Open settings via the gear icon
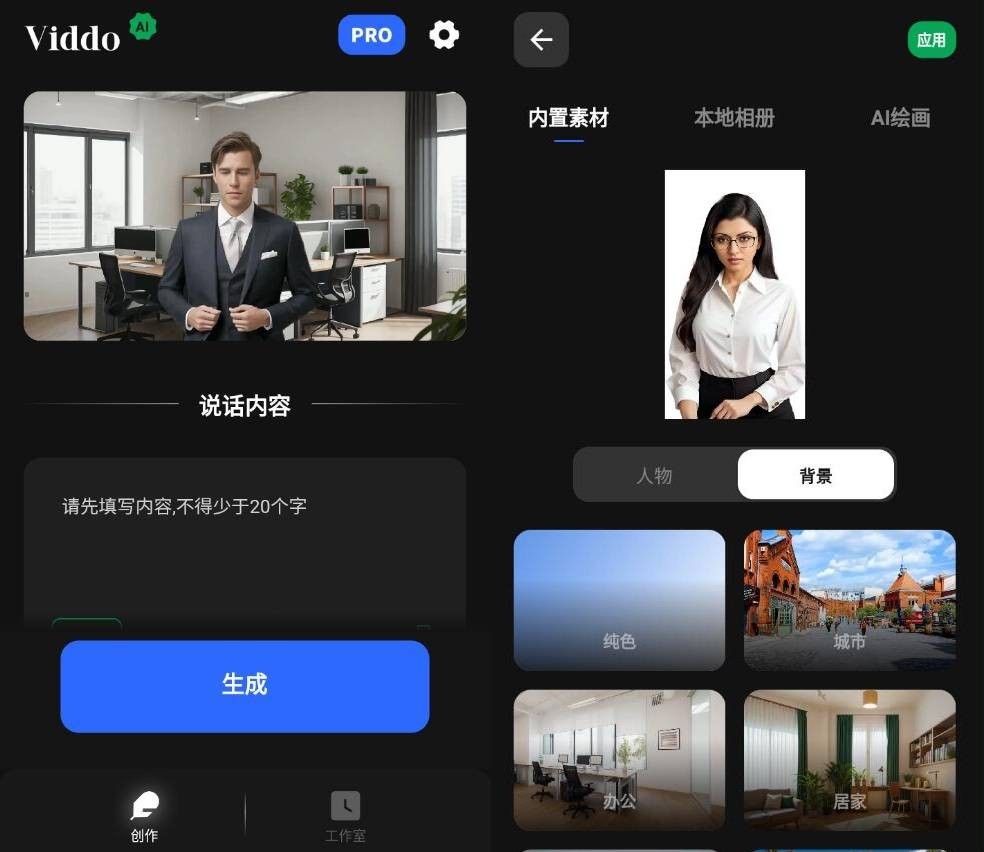Screen dimensions: 984x852 tap(444, 35)
